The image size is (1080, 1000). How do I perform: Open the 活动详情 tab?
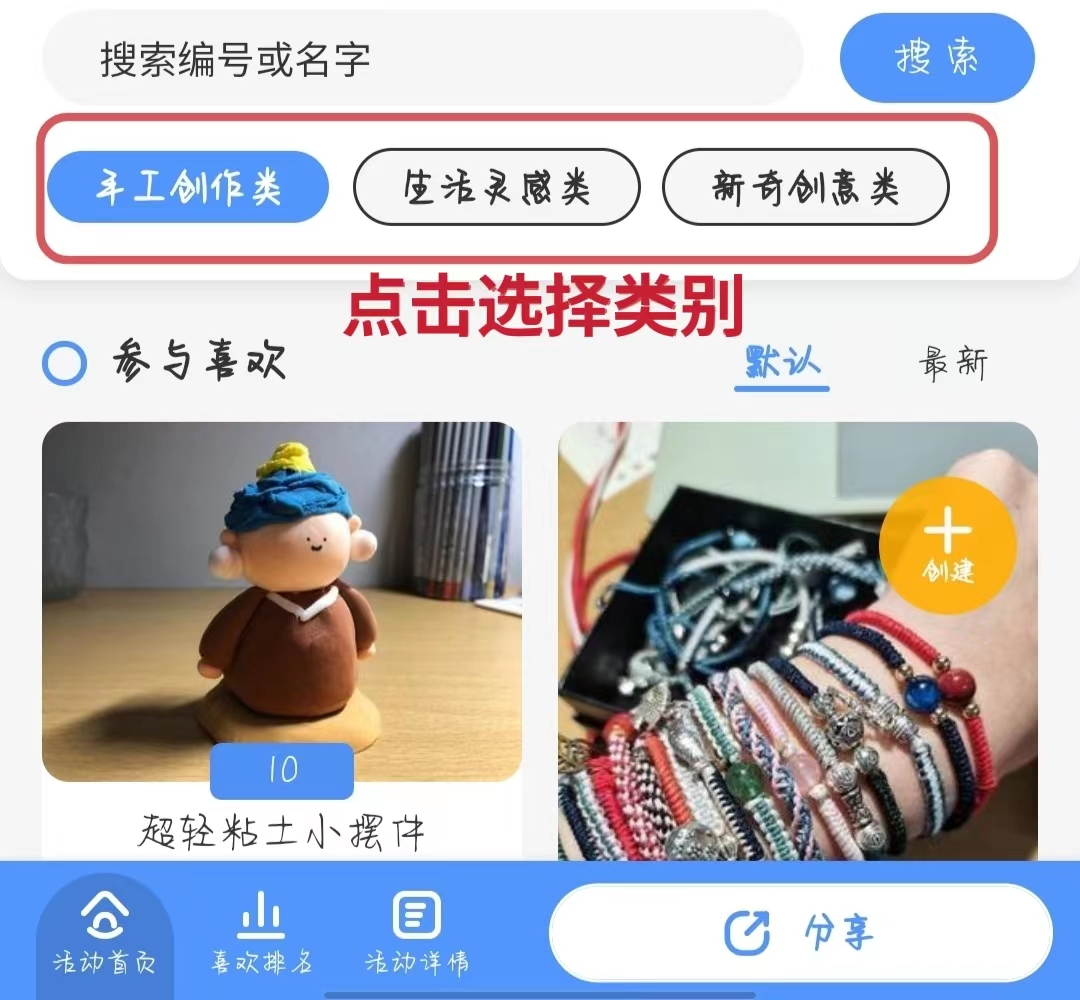(x=417, y=935)
